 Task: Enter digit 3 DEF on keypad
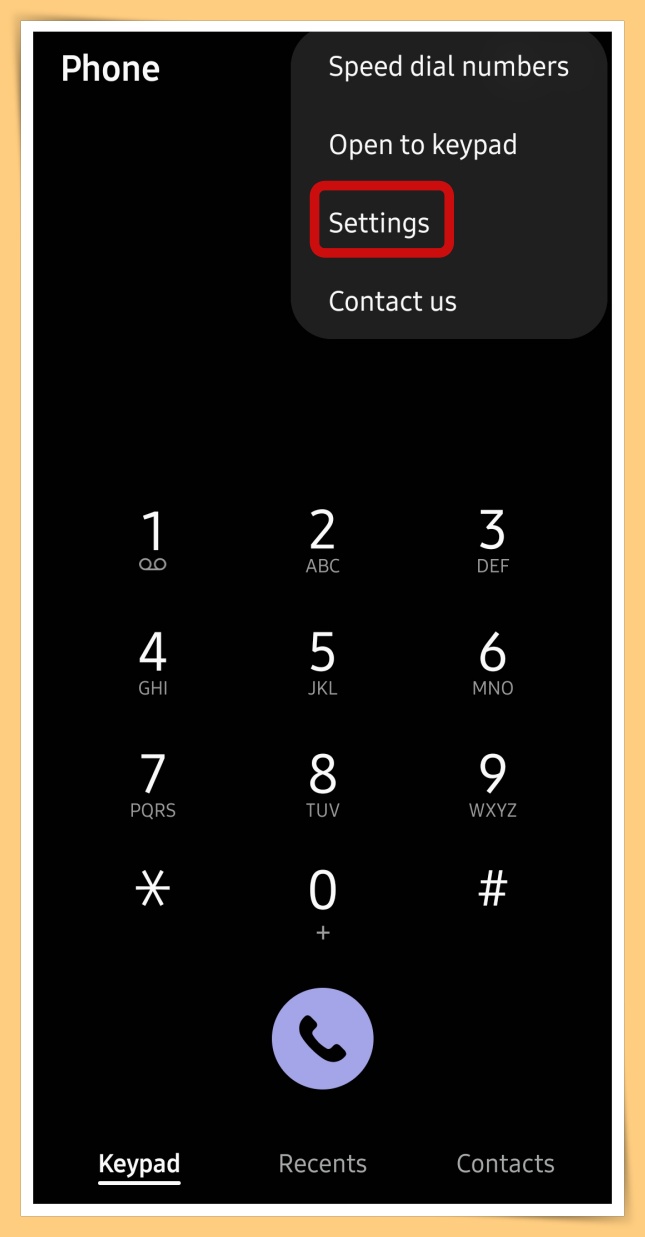pyautogui.click(x=492, y=541)
